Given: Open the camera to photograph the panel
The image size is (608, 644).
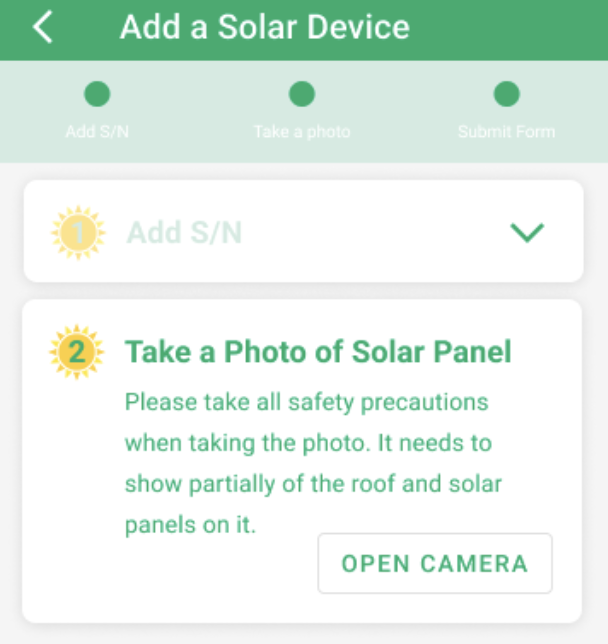Looking at the screenshot, I should [435, 563].
